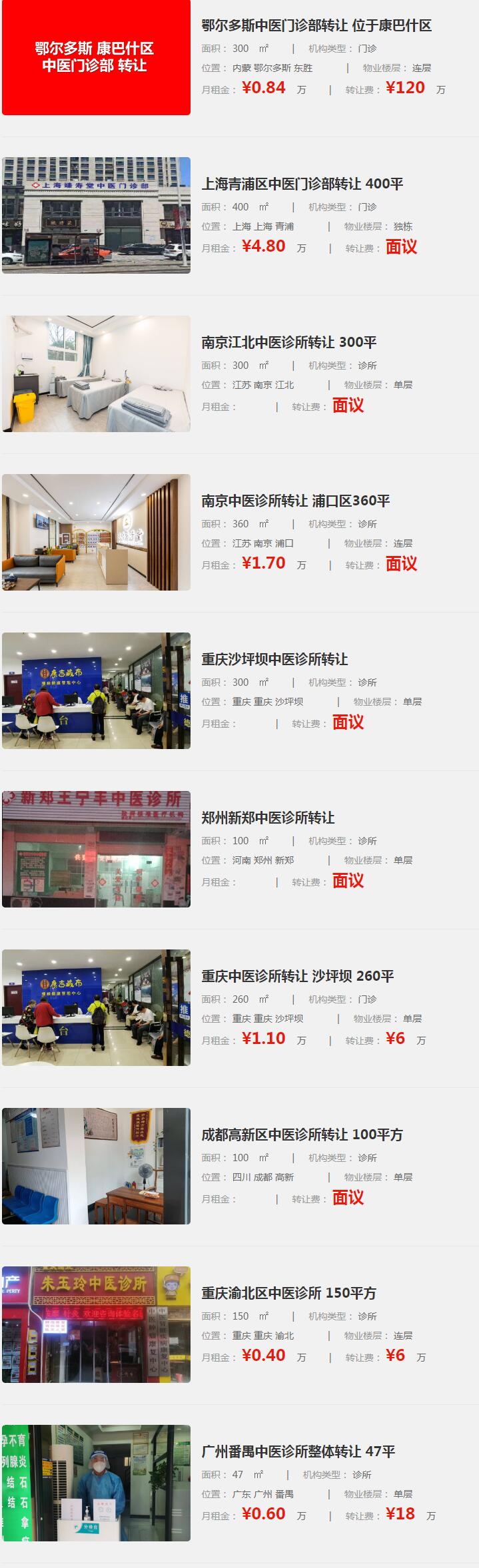479x1568 pixels.
Task: View the 重庆中医诊所转让 沙坪坝 260平 listing
Action: pos(298,977)
